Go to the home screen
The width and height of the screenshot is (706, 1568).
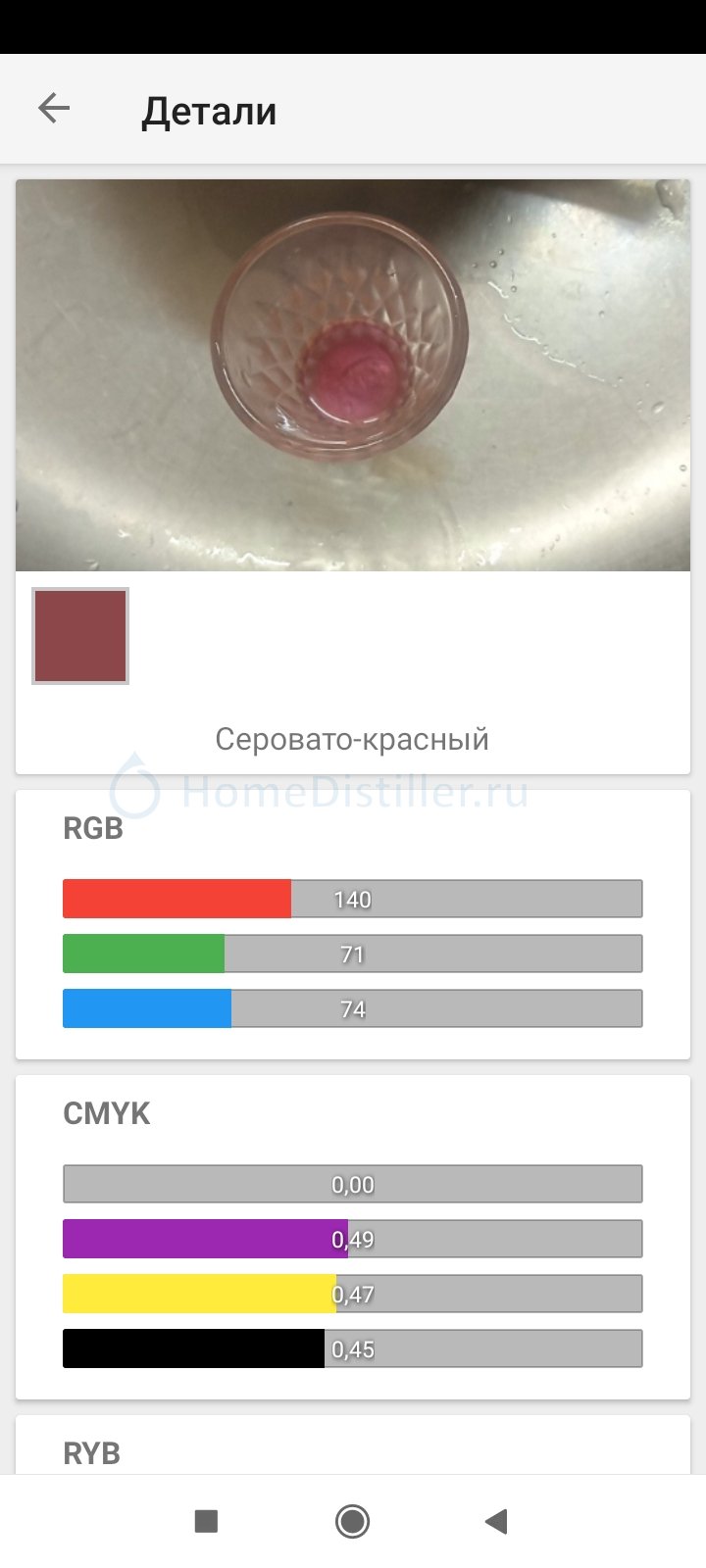point(352,1521)
